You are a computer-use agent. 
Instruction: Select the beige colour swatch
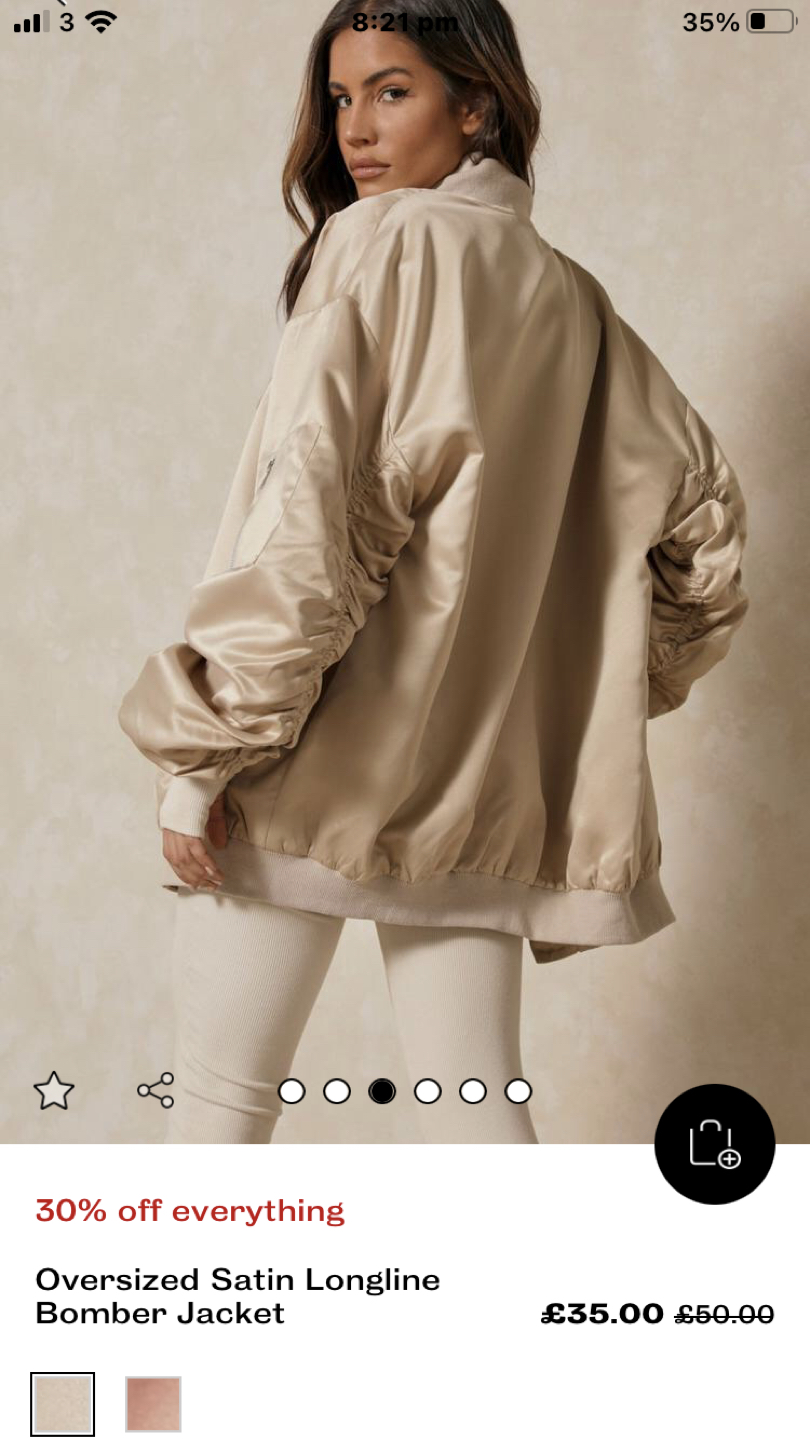tap(63, 1404)
